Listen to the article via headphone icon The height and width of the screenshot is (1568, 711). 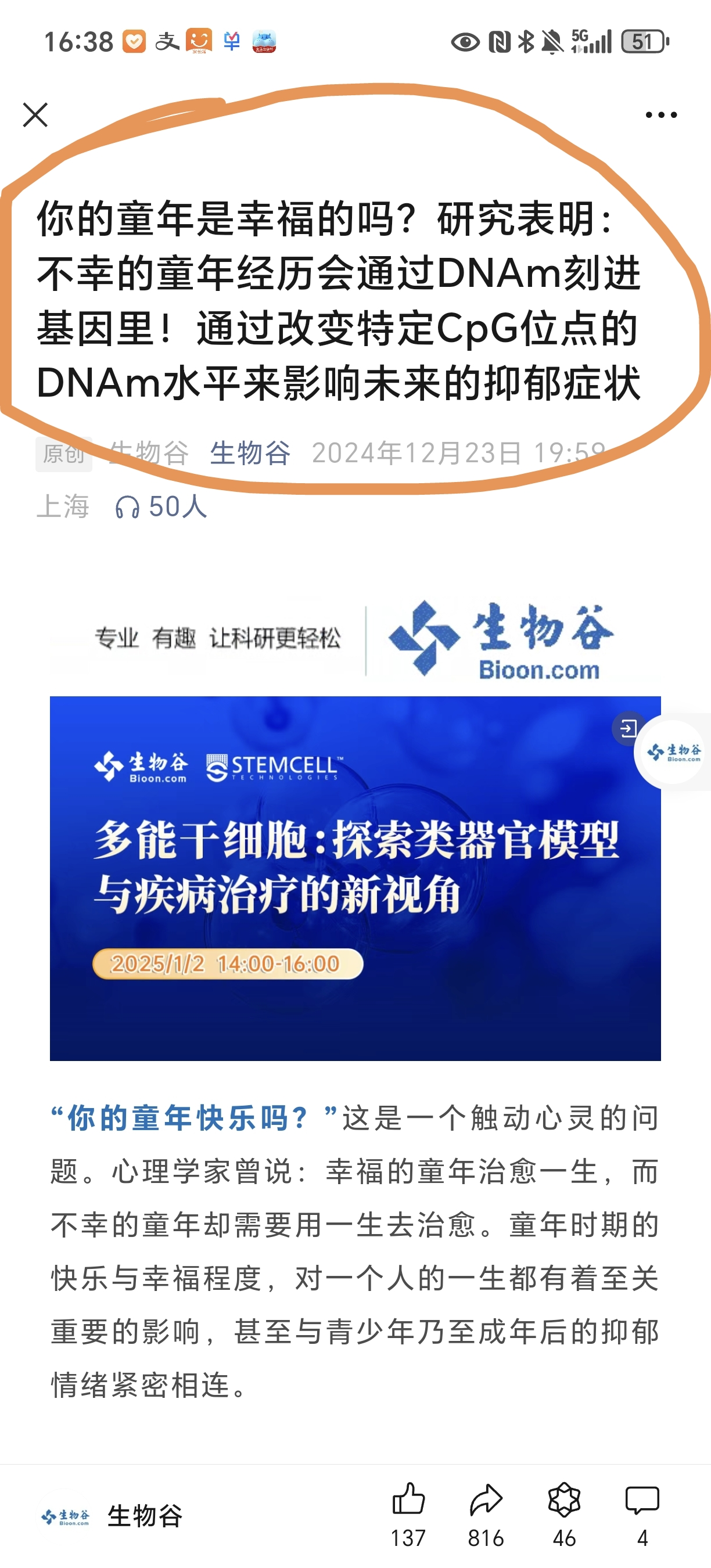click(x=127, y=506)
